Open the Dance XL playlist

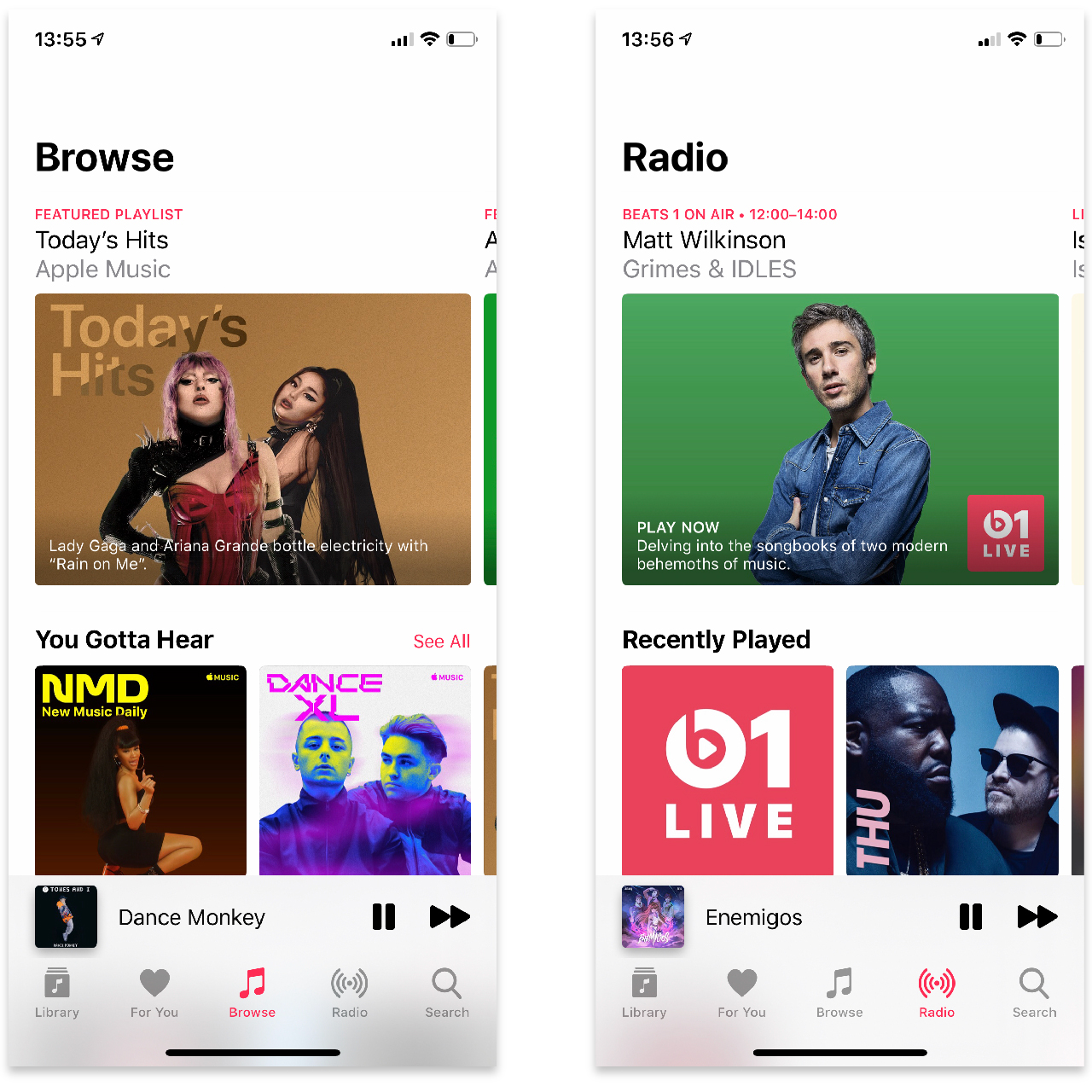pos(364,770)
